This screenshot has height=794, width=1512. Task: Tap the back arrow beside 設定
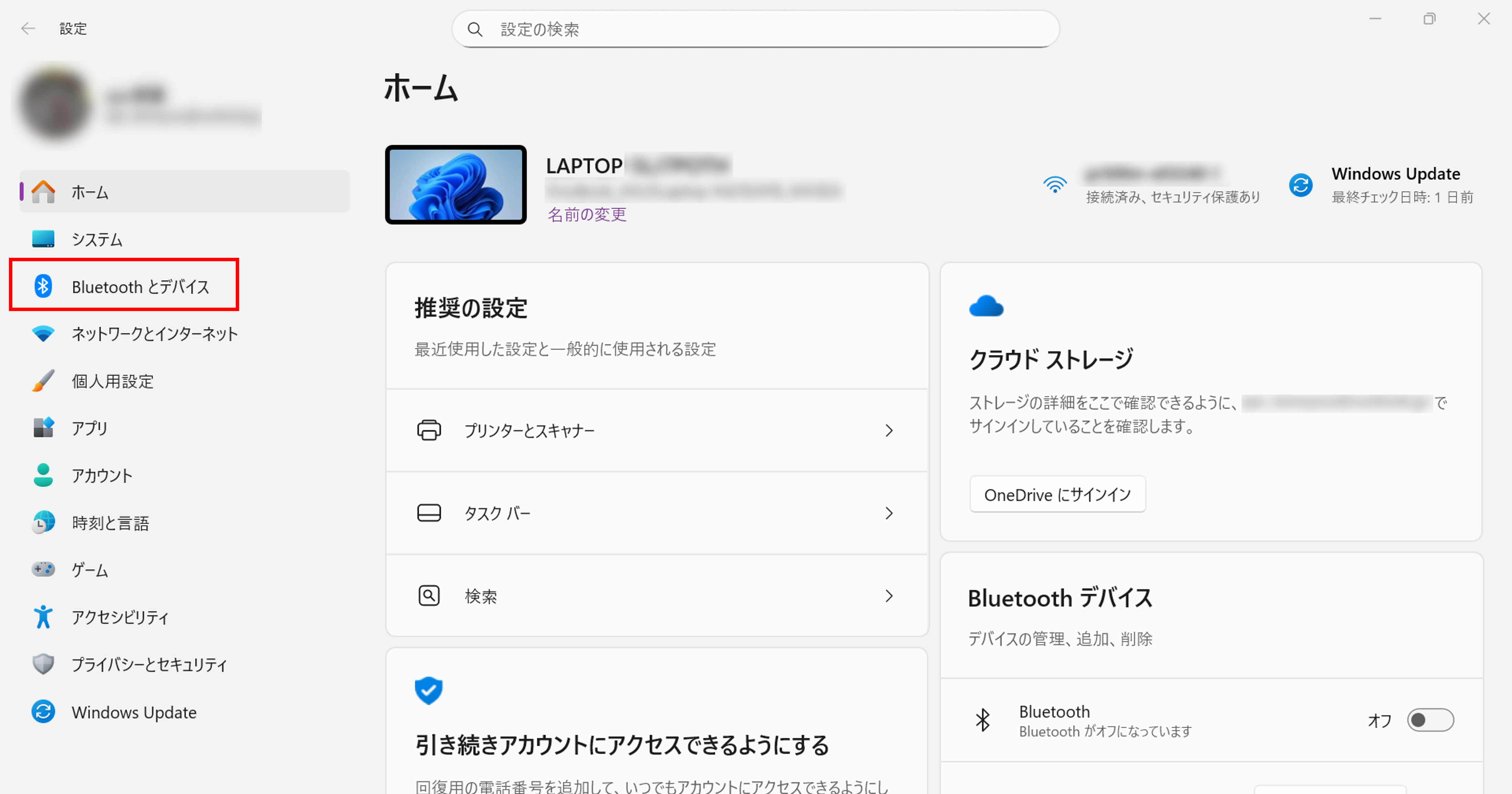pyautogui.click(x=27, y=28)
